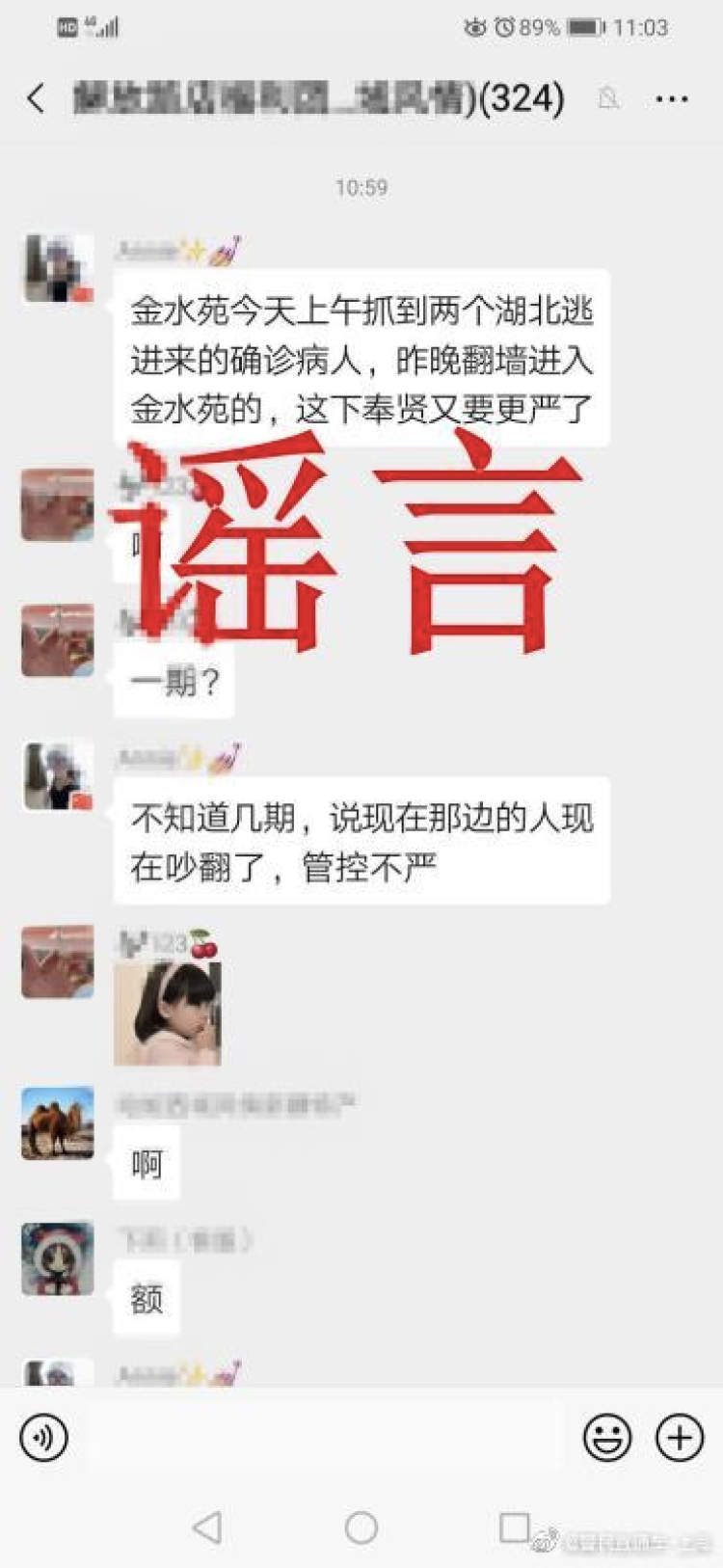Open the plus attachment menu
The height and width of the screenshot is (1568, 723).
pos(680,1438)
